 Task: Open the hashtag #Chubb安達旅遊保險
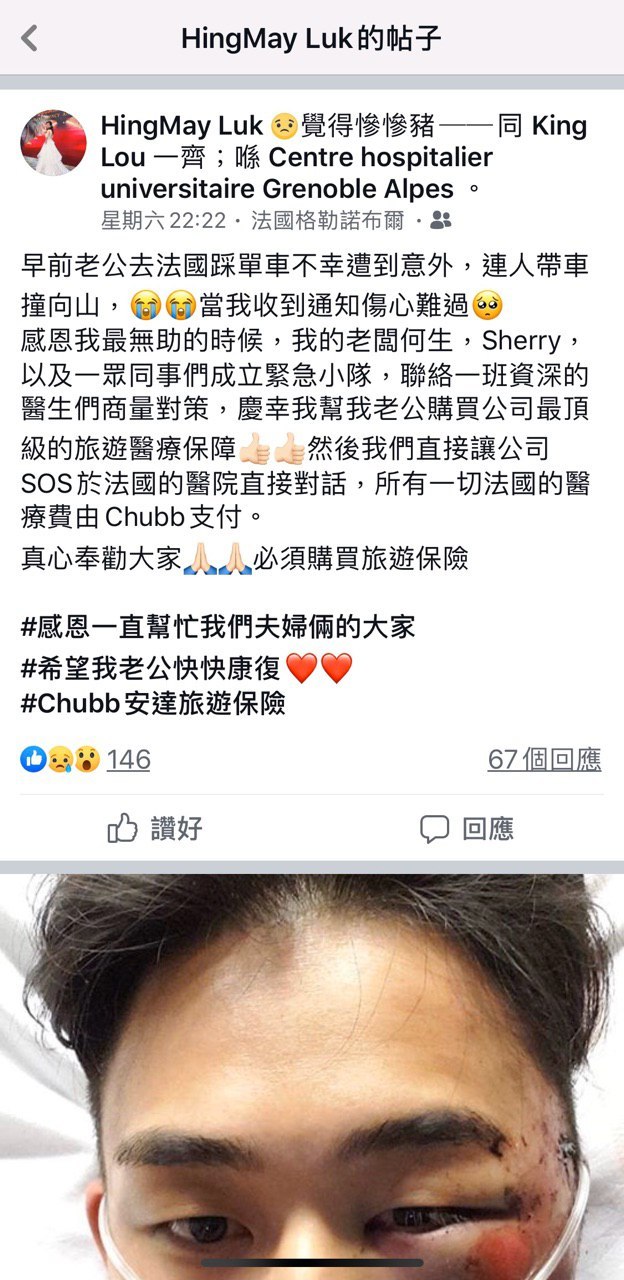tap(153, 702)
